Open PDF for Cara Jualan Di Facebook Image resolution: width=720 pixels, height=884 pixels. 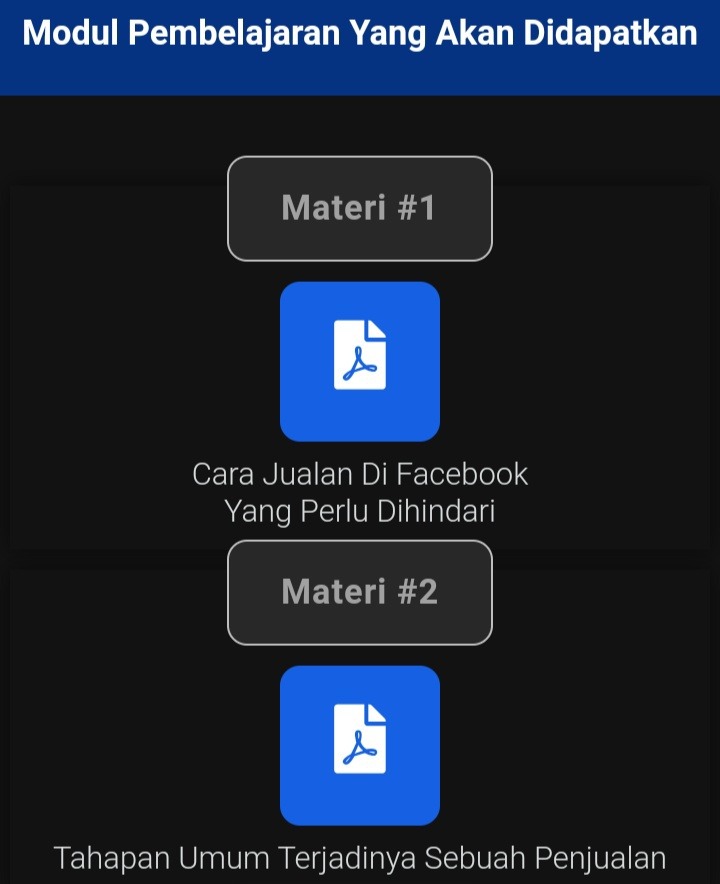360,361
